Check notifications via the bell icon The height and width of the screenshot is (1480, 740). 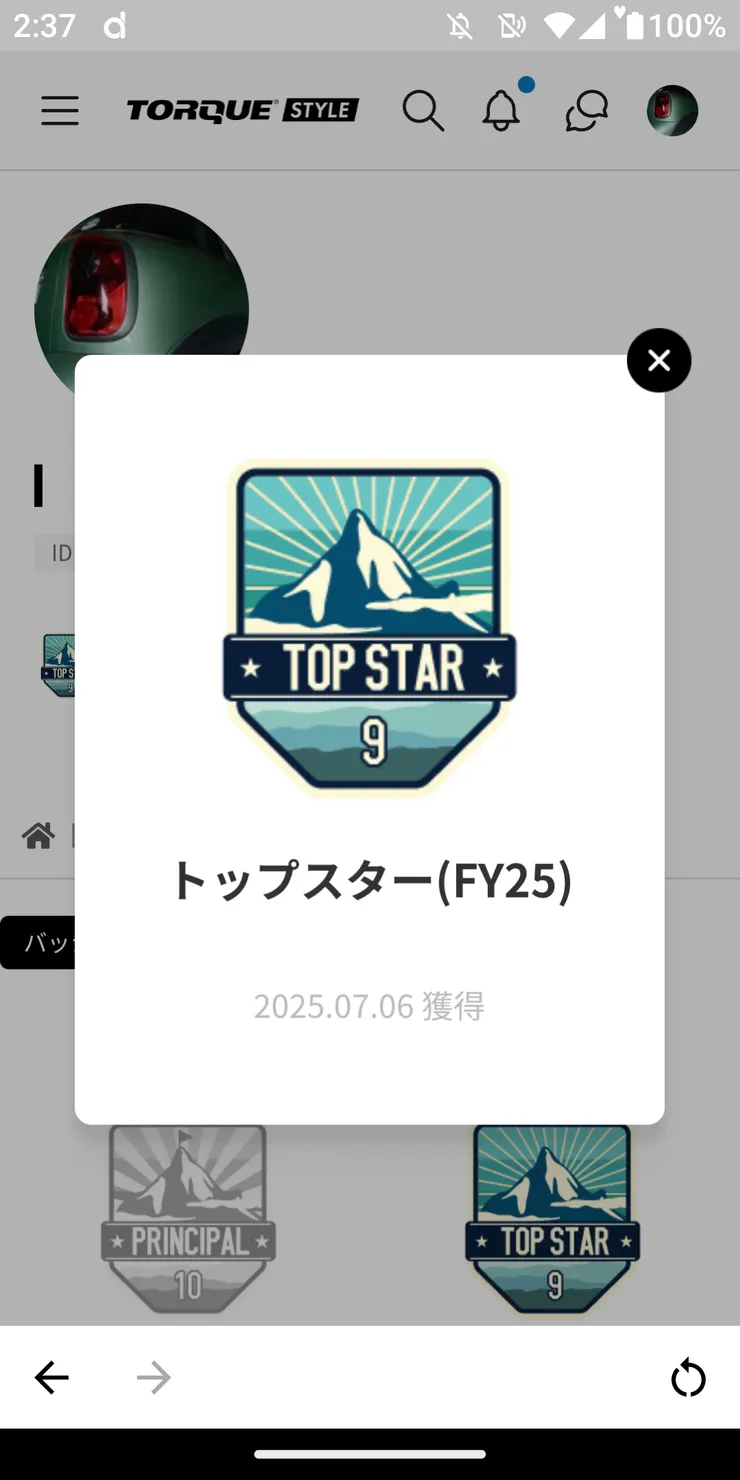(x=501, y=111)
